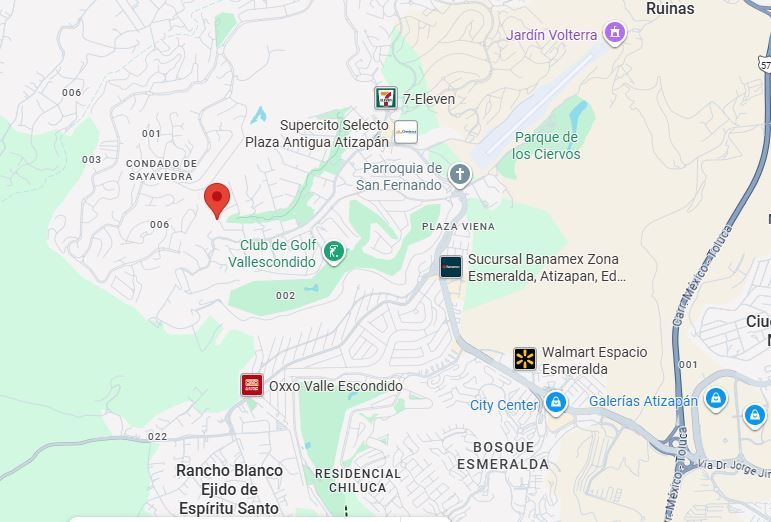Tap the City Center shopping marker
This screenshot has width=771, height=522.
coord(556,403)
